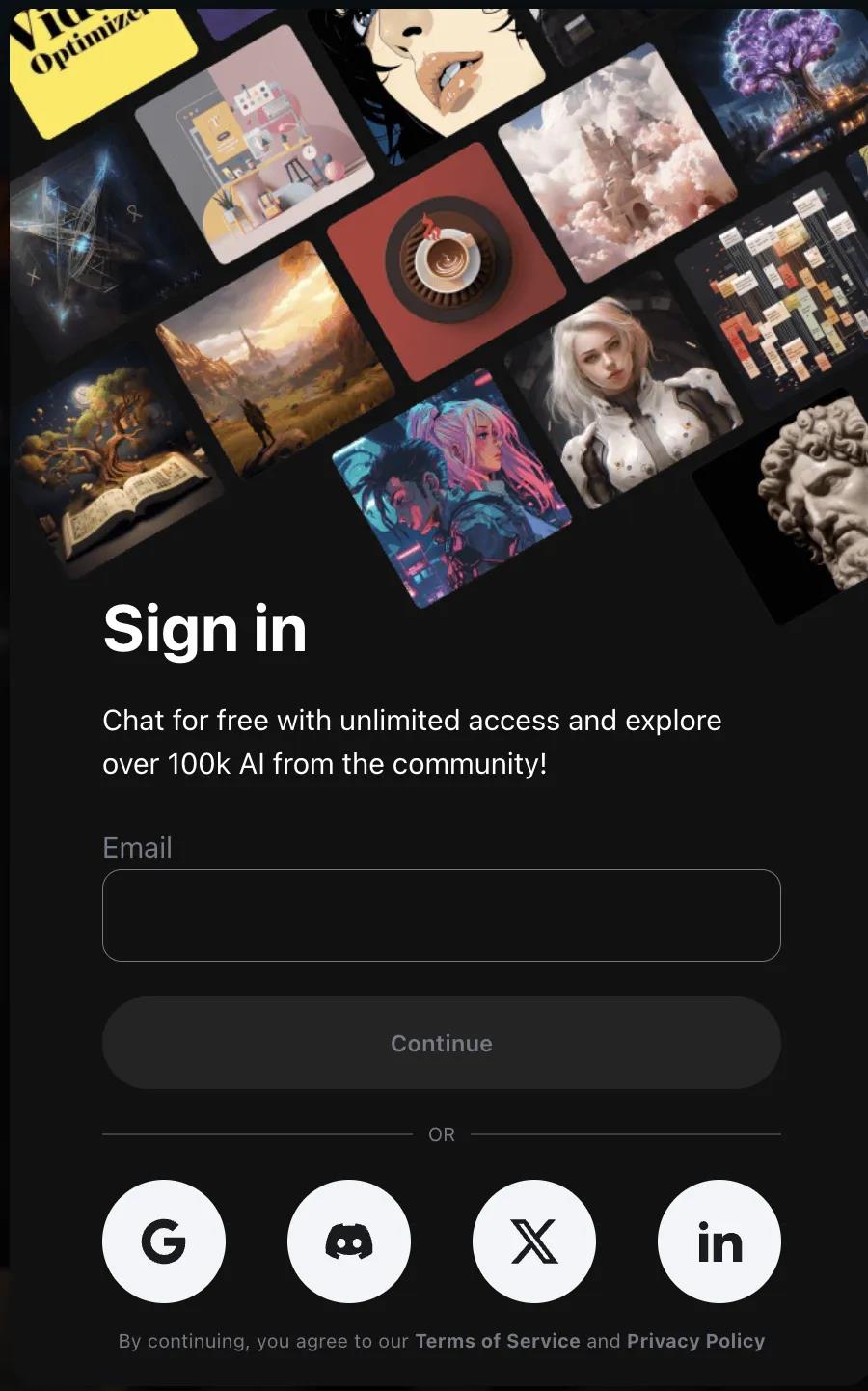The image size is (868, 1391).
Task: Sign in with LinkedIn
Action: tap(719, 1241)
